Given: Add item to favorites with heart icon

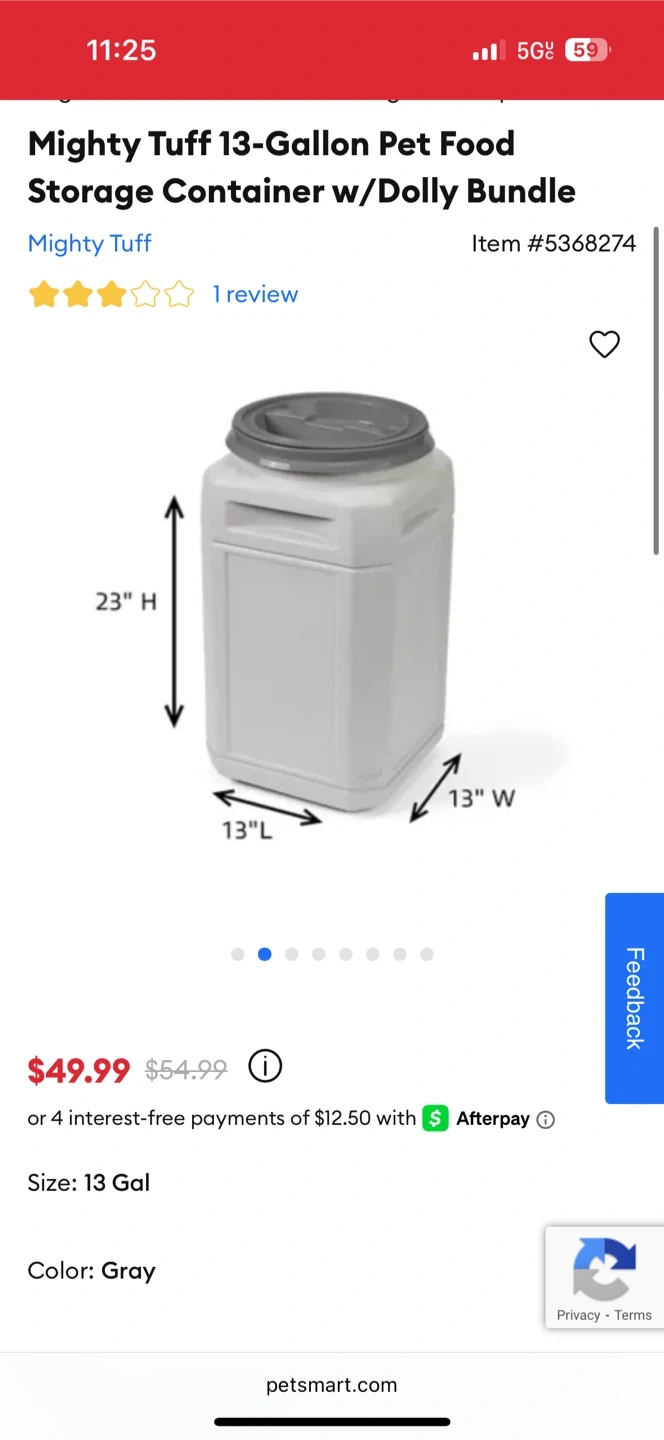Looking at the screenshot, I should [604, 344].
